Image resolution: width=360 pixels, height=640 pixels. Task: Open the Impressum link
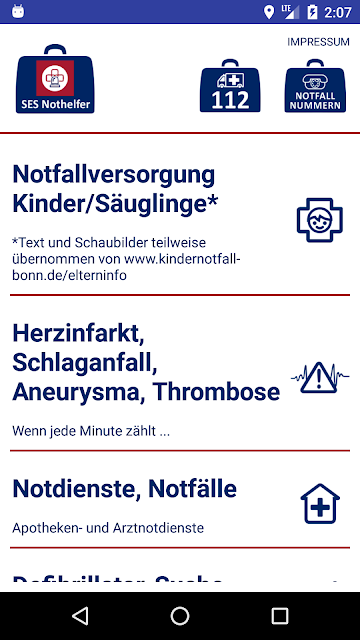tap(318, 42)
